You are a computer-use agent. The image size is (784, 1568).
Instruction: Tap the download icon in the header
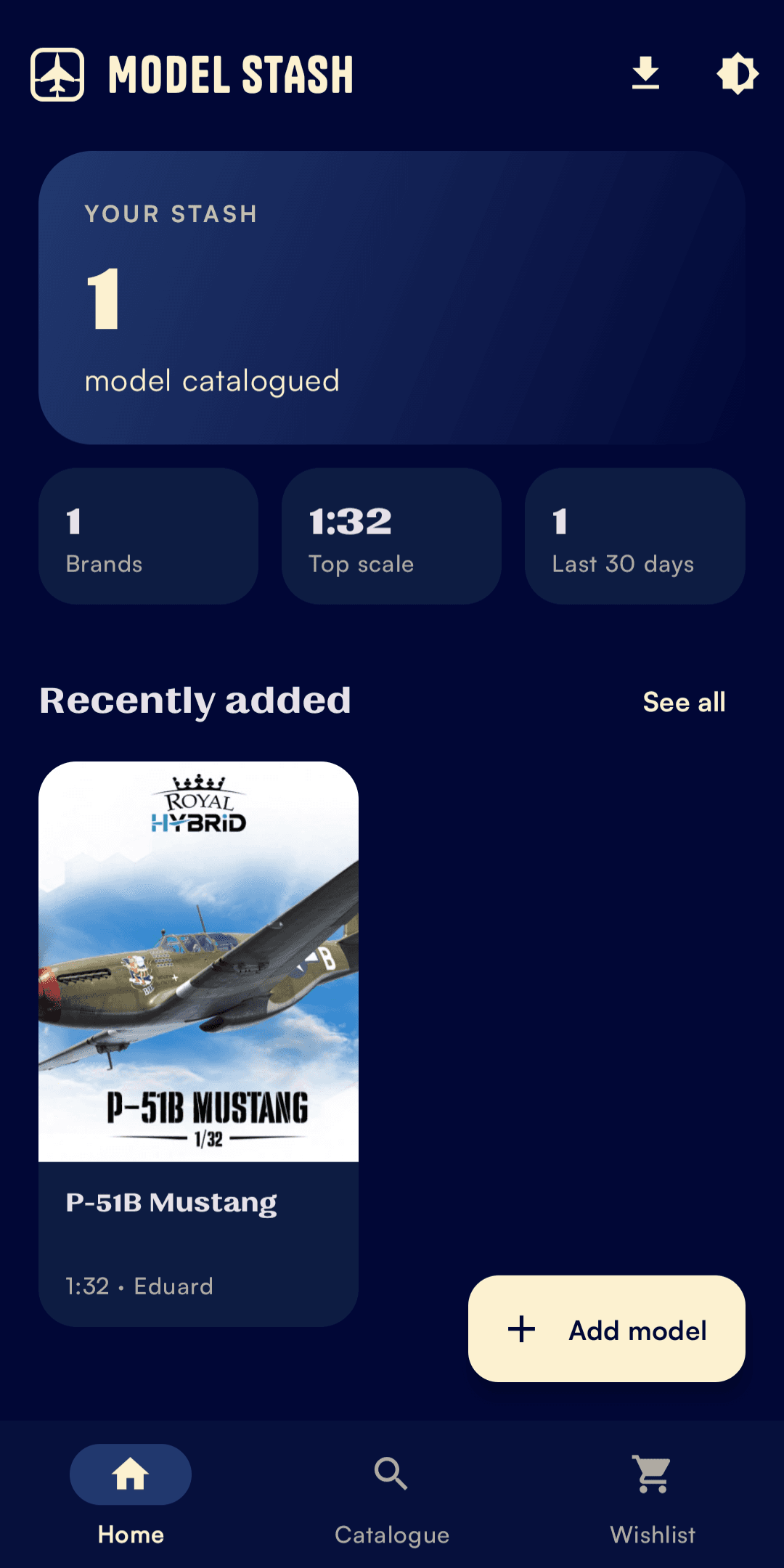pyautogui.click(x=645, y=73)
